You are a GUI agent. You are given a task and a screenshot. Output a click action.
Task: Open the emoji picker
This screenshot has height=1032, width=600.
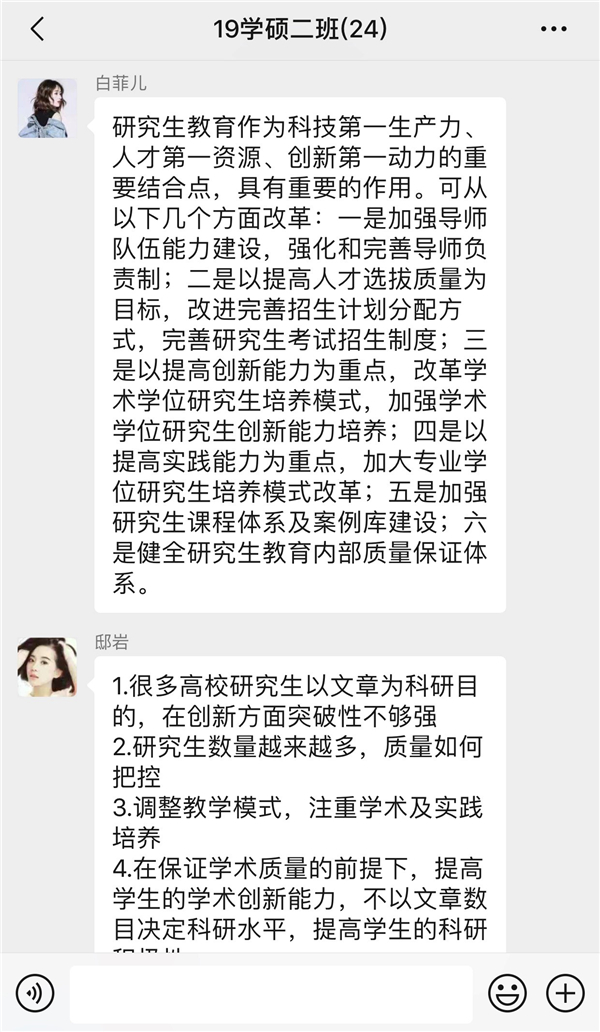[507, 993]
